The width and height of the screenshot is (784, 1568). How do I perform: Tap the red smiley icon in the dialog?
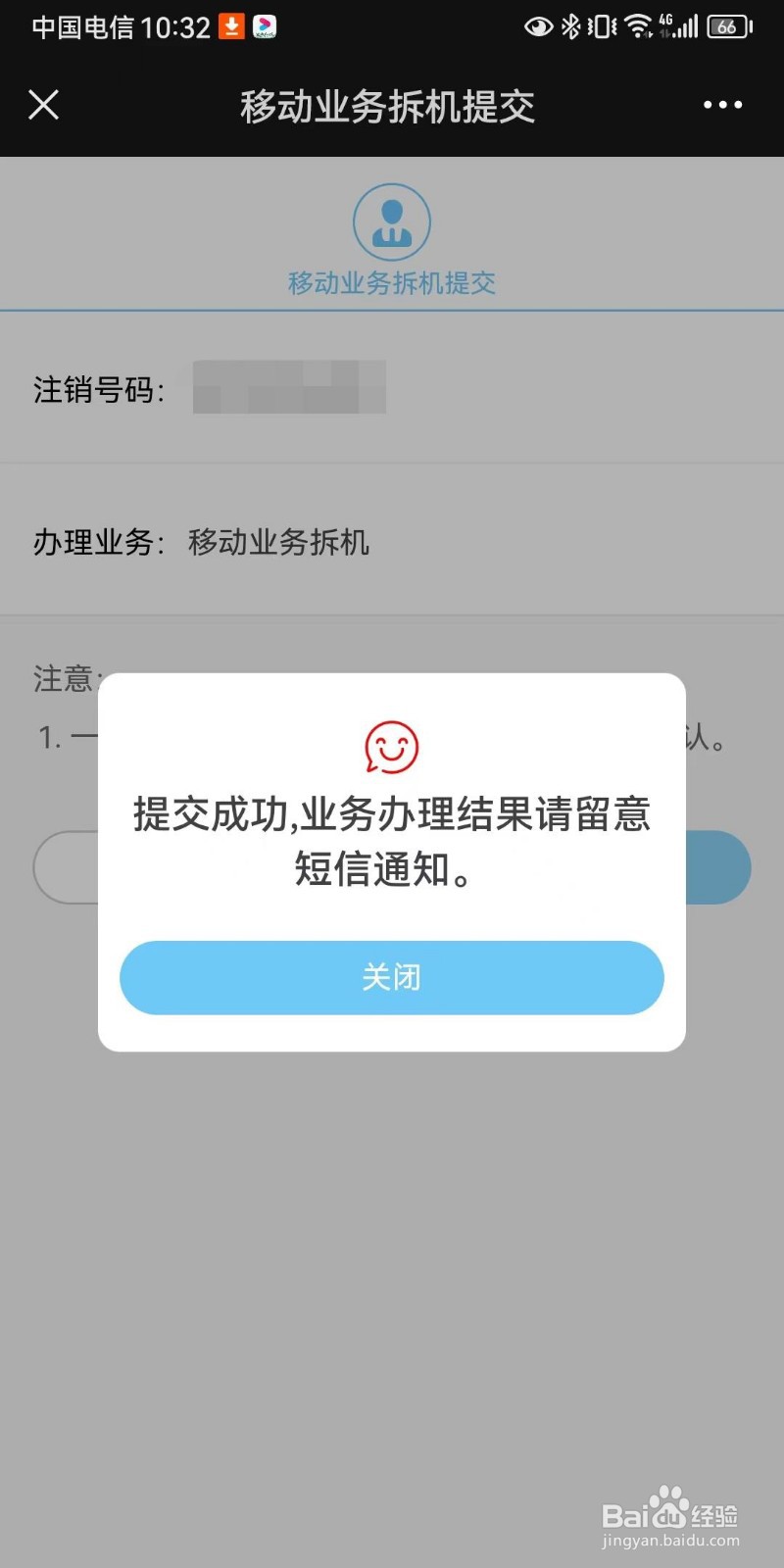tap(391, 747)
